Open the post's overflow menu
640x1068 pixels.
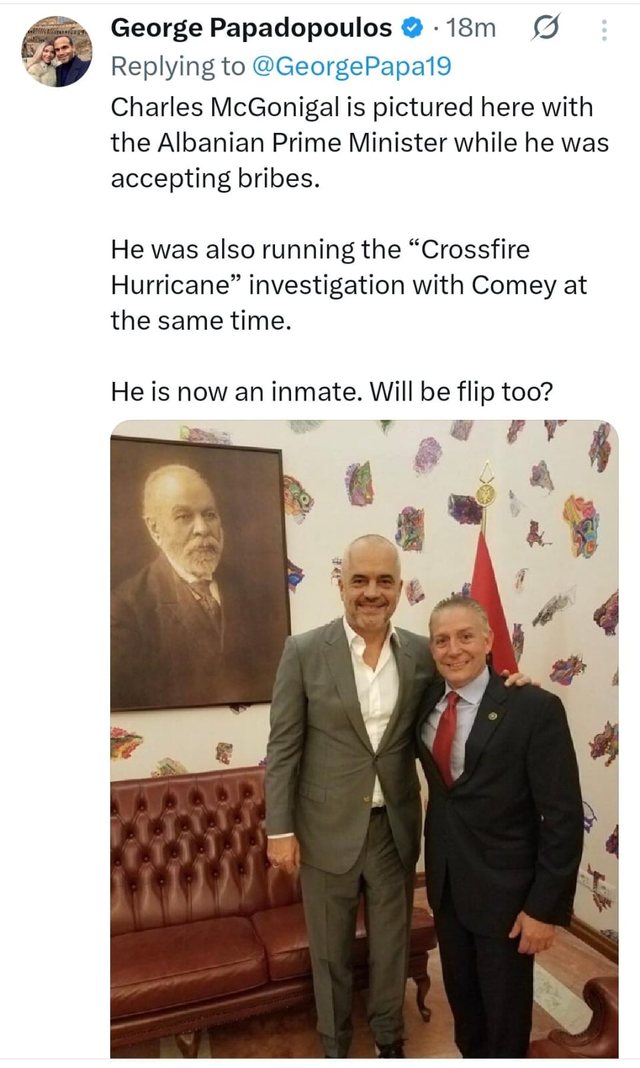pyautogui.click(x=604, y=30)
